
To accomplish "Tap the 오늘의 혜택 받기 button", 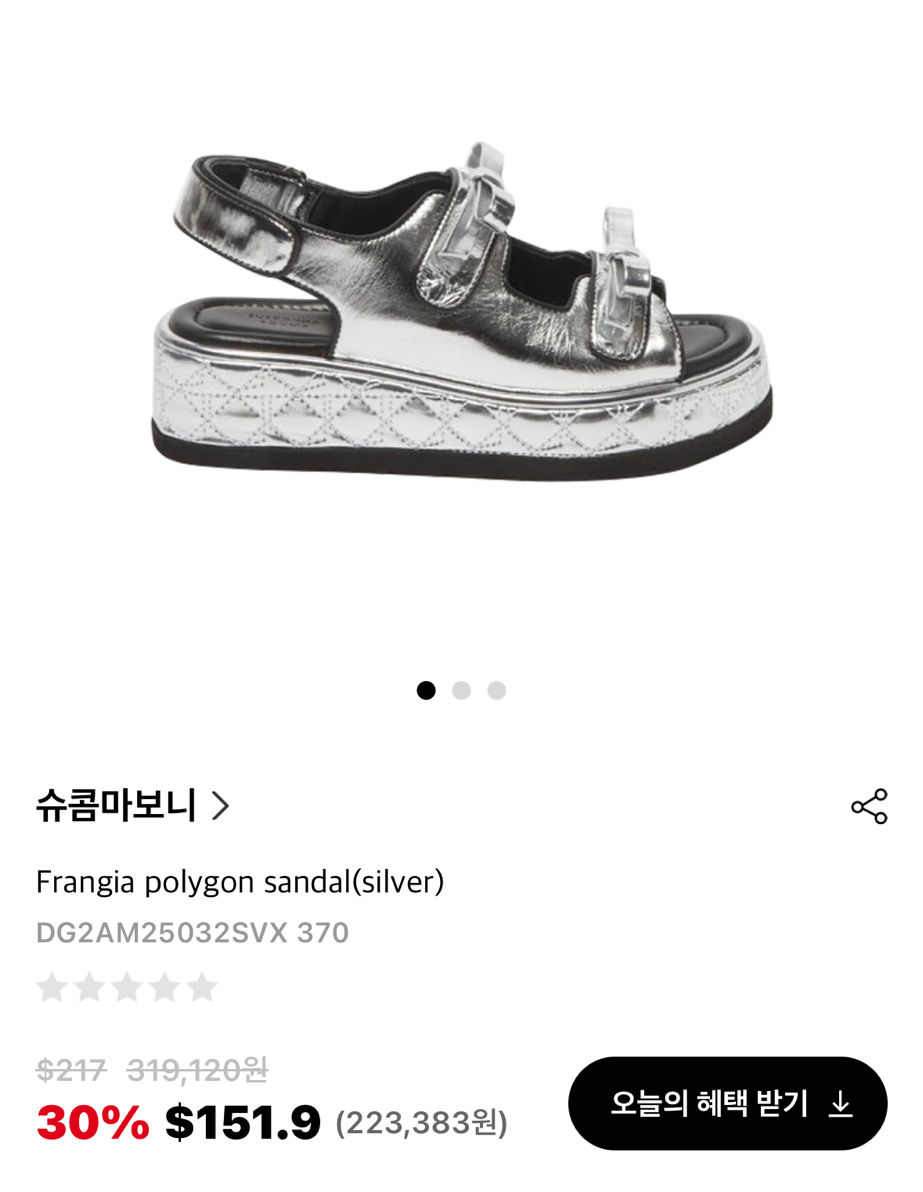I will tap(728, 1103).
